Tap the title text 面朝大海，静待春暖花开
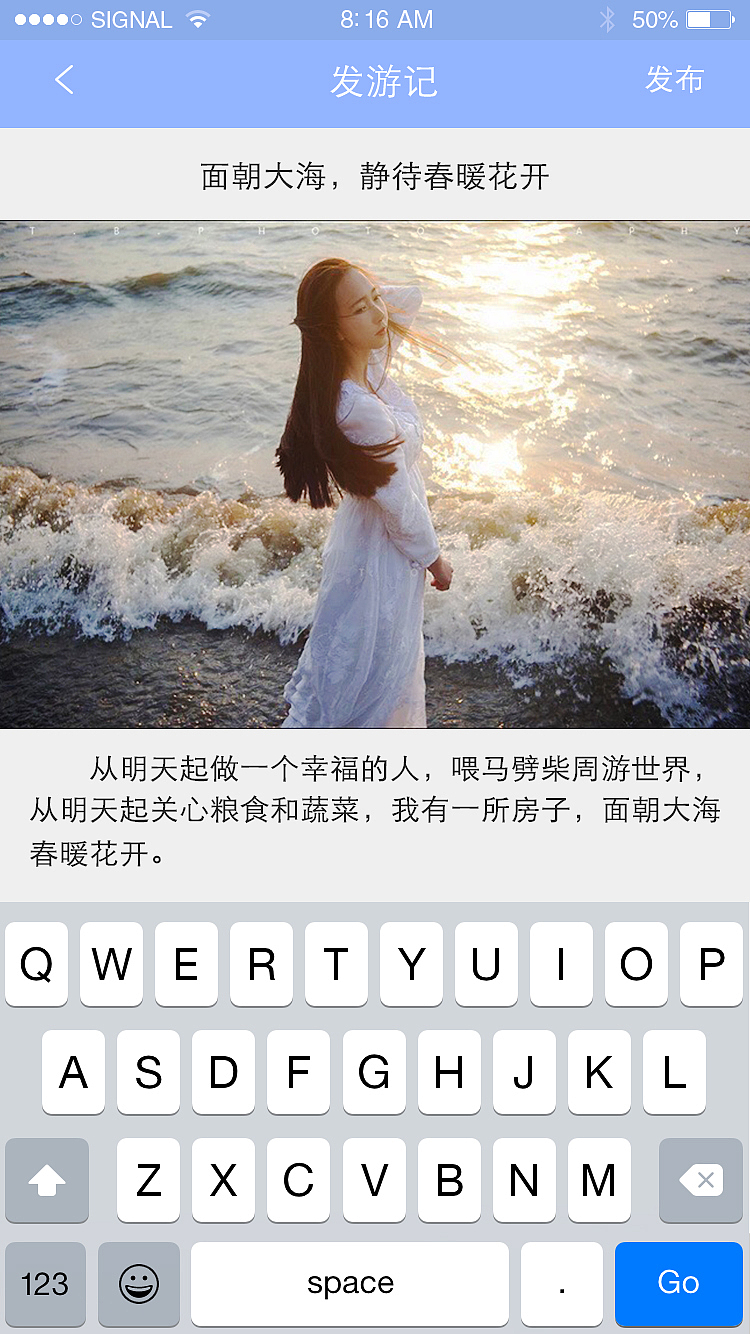Viewport: 750px width, 1334px height. coord(375,172)
